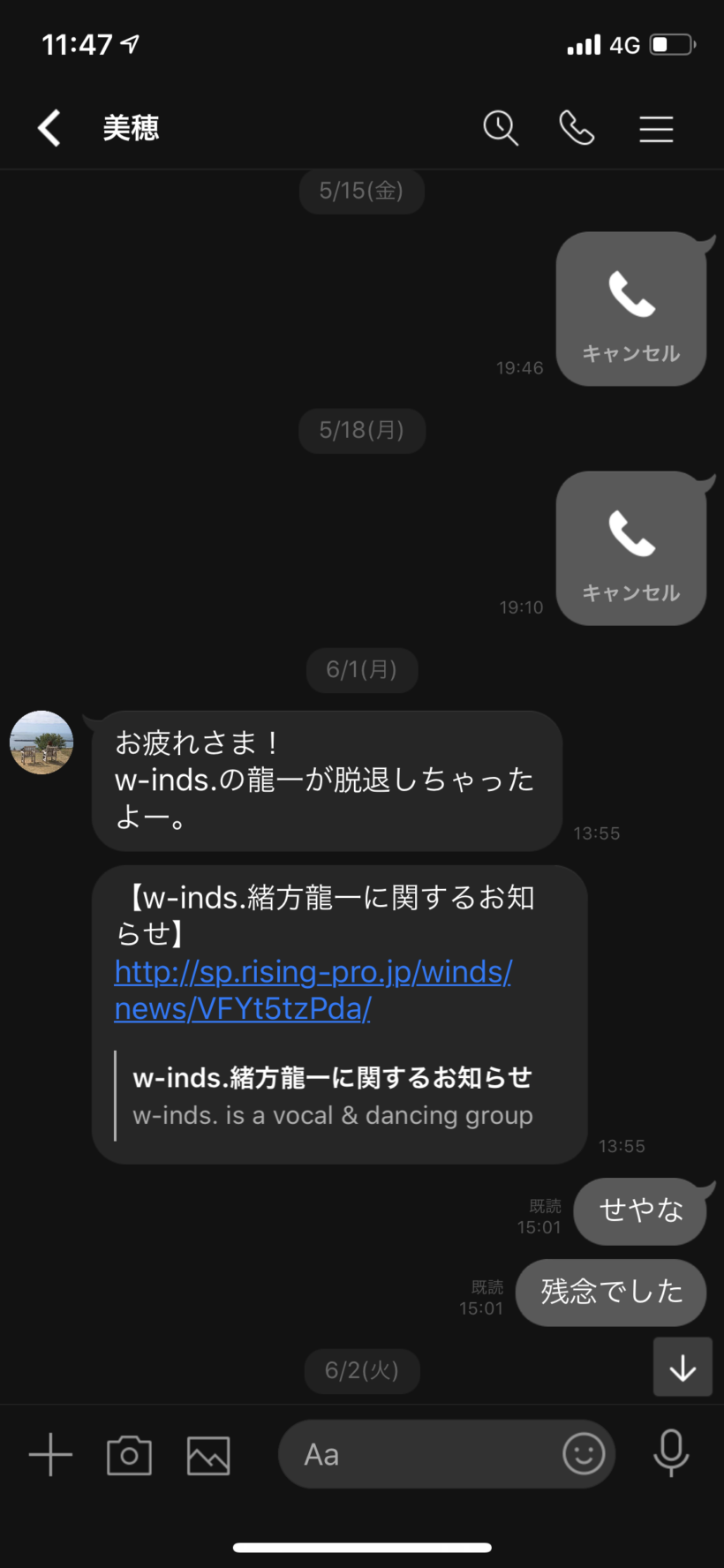Image resolution: width=724 pixels, height=1568 pixels.
Task: Open 美穂's profile picture
Action: [x=41, y=743]
